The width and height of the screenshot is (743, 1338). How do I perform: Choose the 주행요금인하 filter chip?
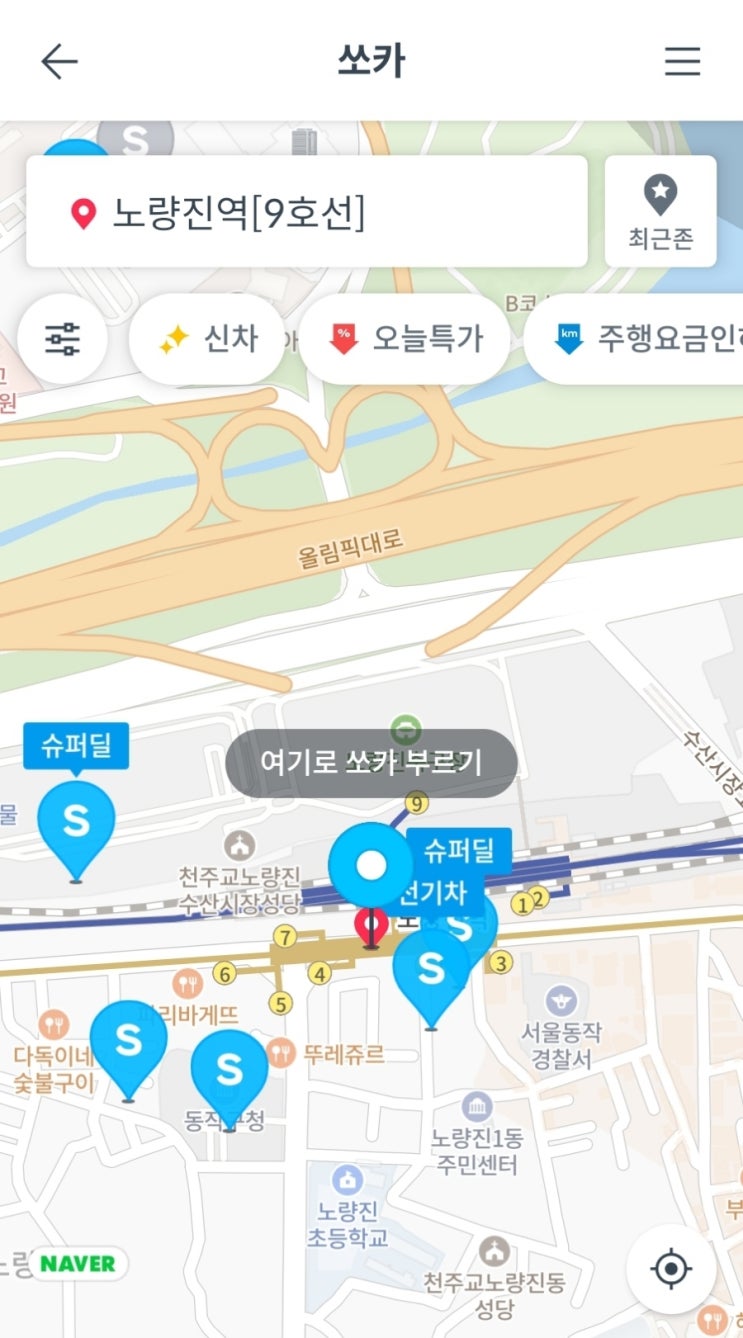tap(634, 339)
